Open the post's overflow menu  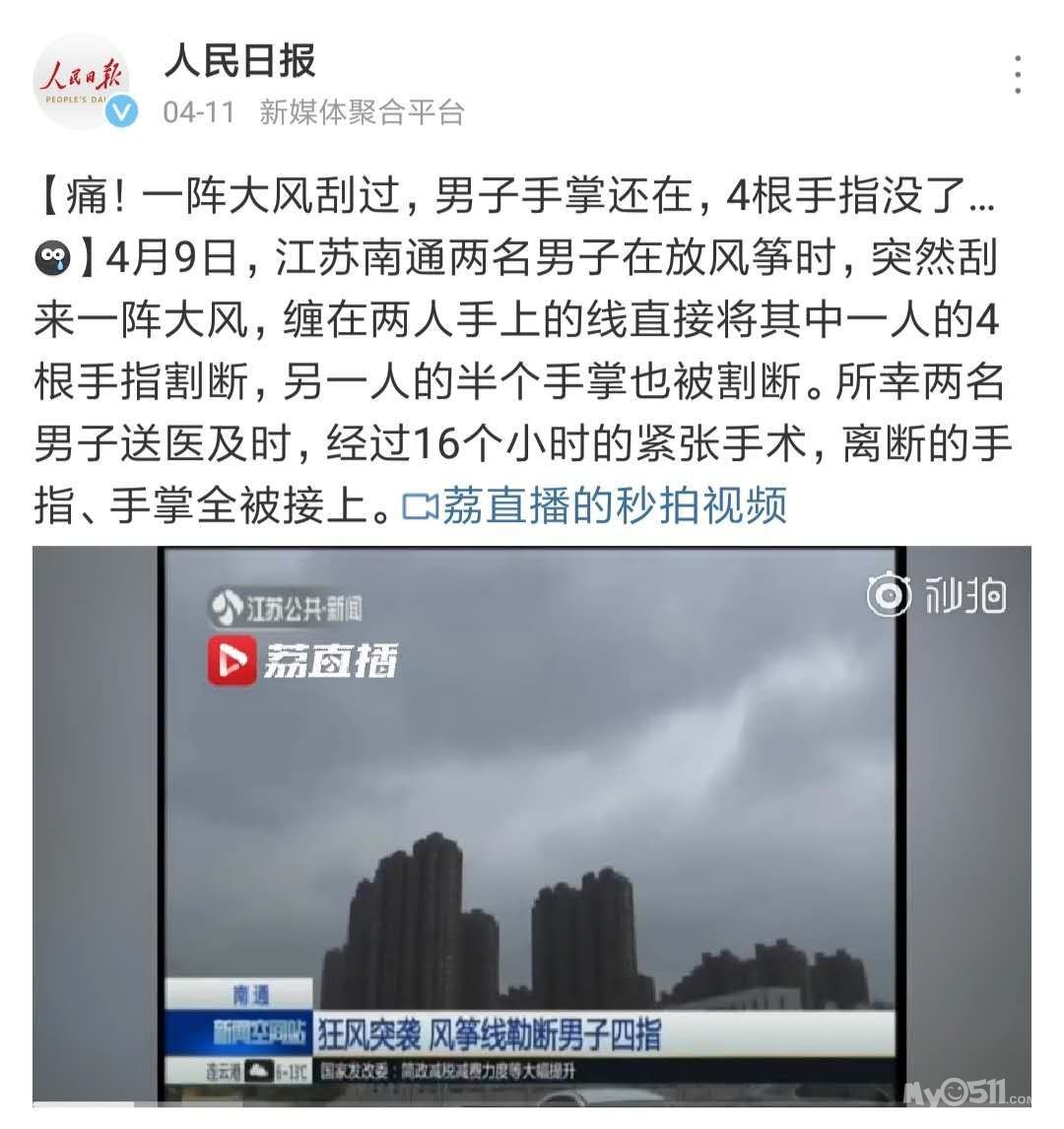1018,76
